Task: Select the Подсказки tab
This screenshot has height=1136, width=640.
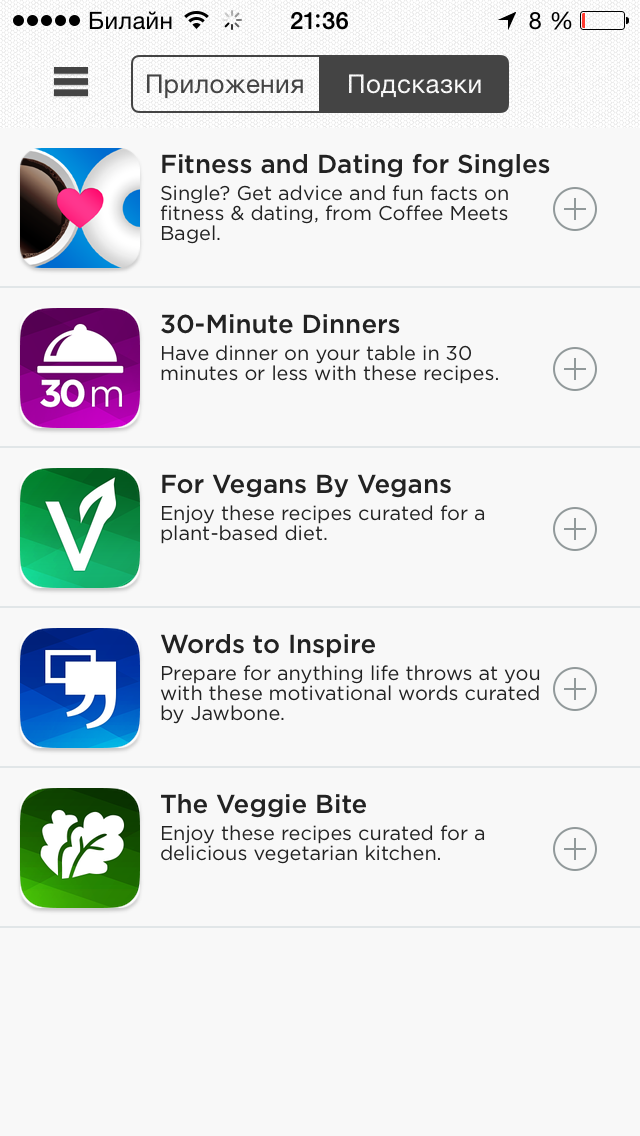Action: (x=415, y=84)
